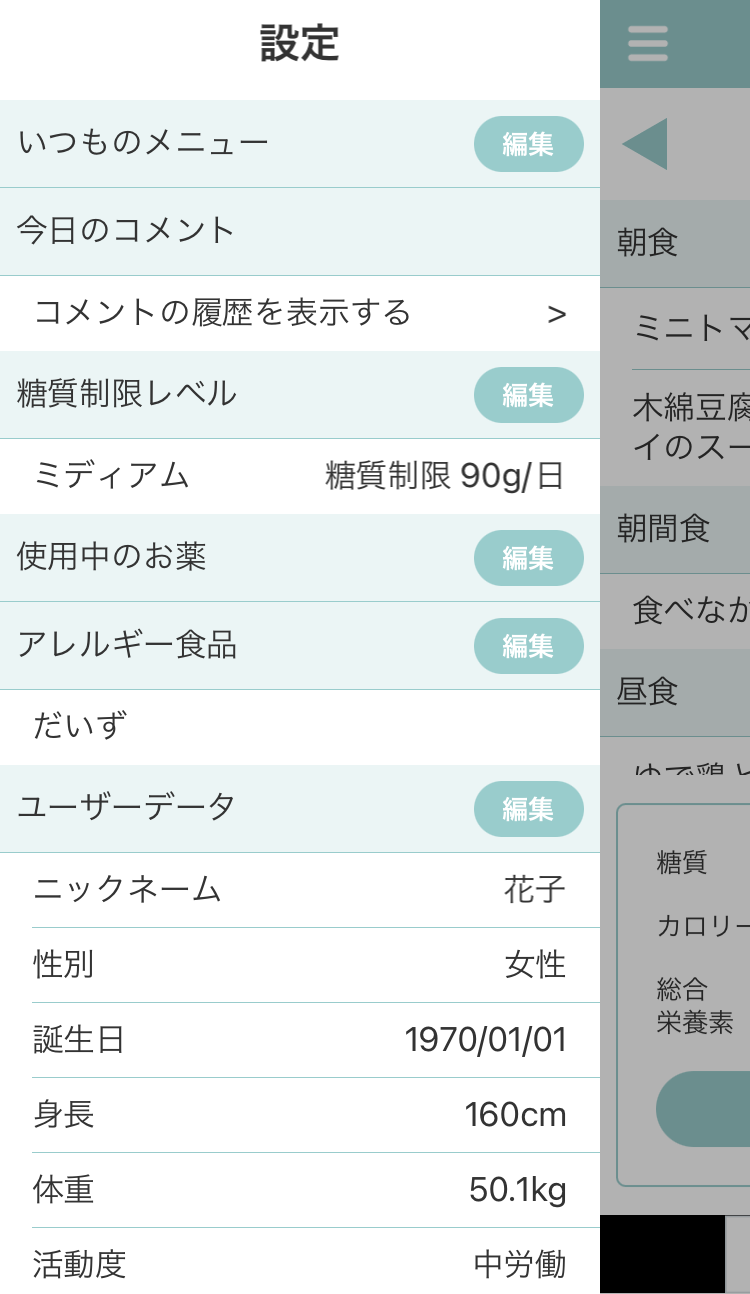
Task: Close the settings drawer via hamburger icon
Action: point(648,44)
